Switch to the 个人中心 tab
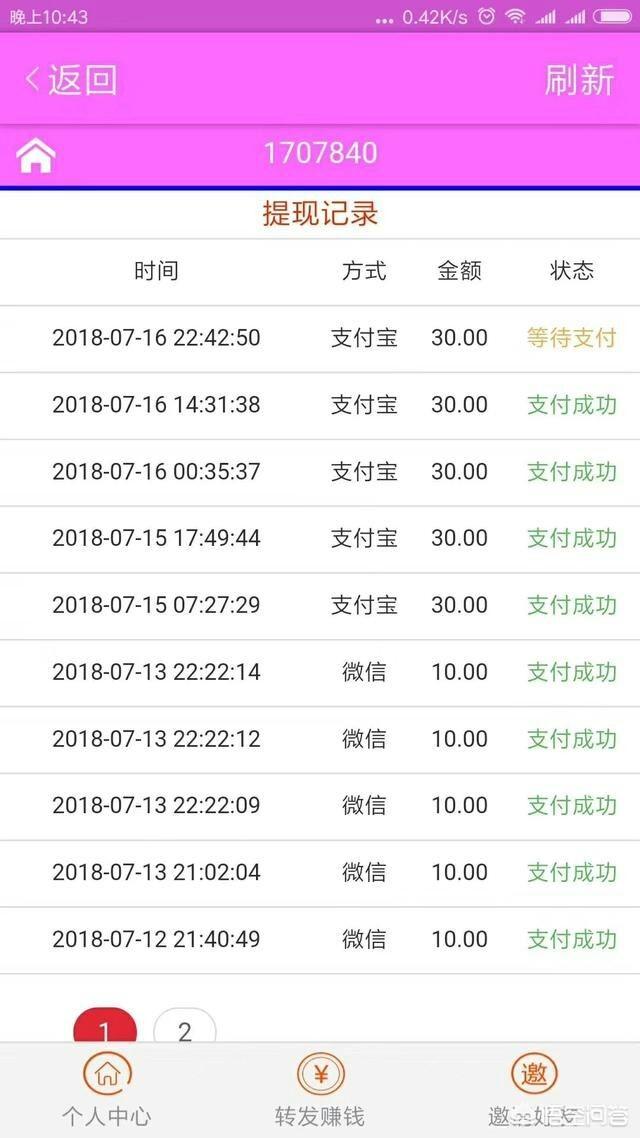 click(x=107, y=1091)
